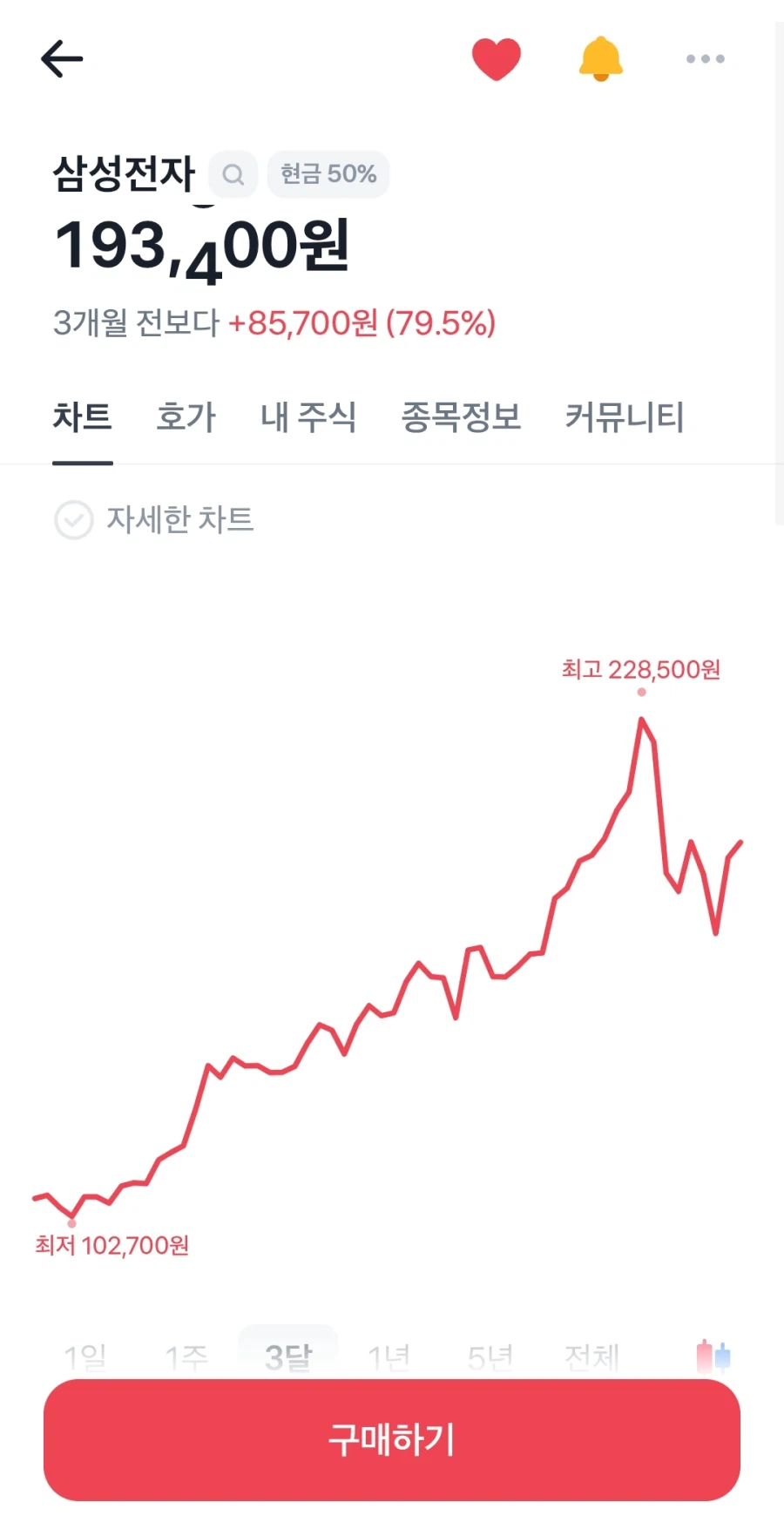Select the 전체 period option
The height and width of the screenshot is (1536, 784).
[591, 1357]
